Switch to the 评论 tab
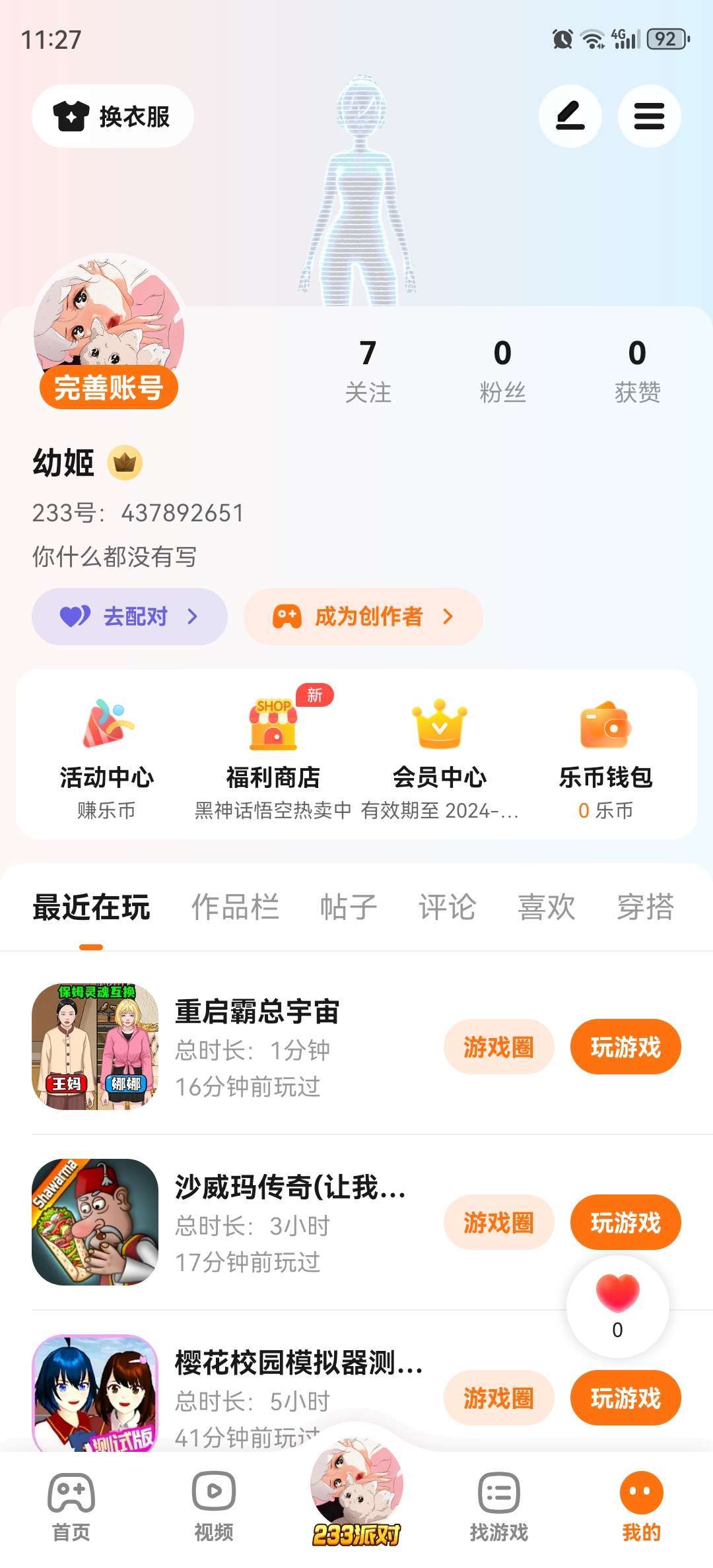The image size is (713, 1568). pyautogui.click(x=447, y=907)
